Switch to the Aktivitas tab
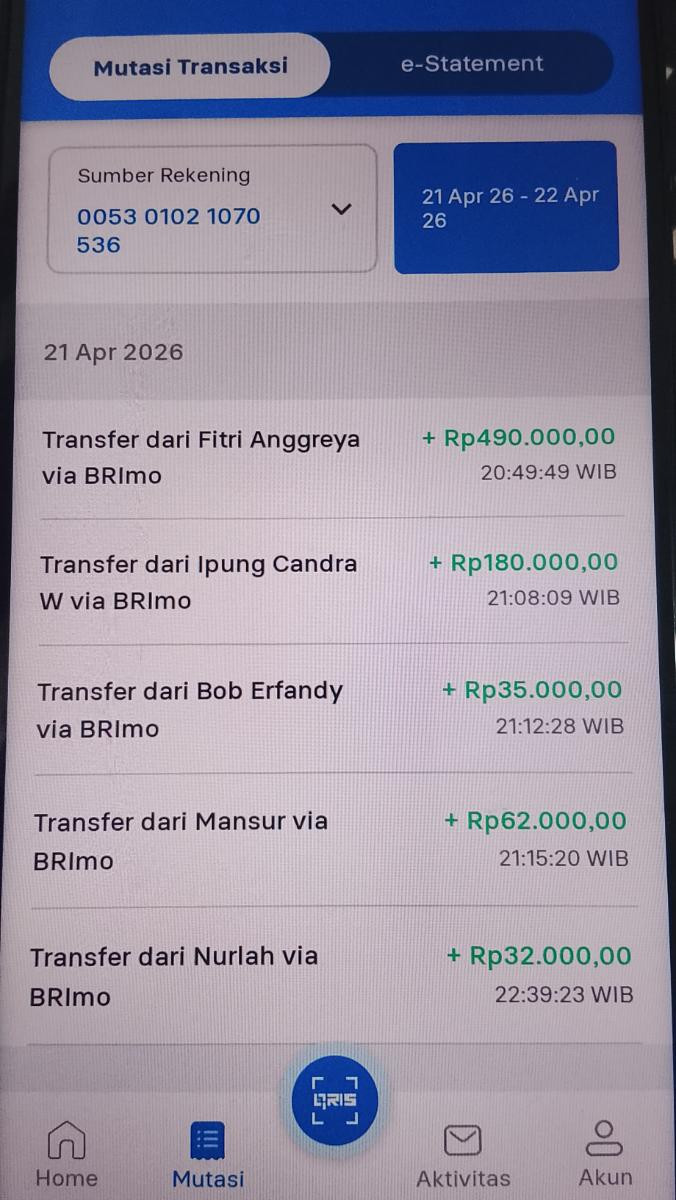676x1200 pixels. [x=463, y=1153]
